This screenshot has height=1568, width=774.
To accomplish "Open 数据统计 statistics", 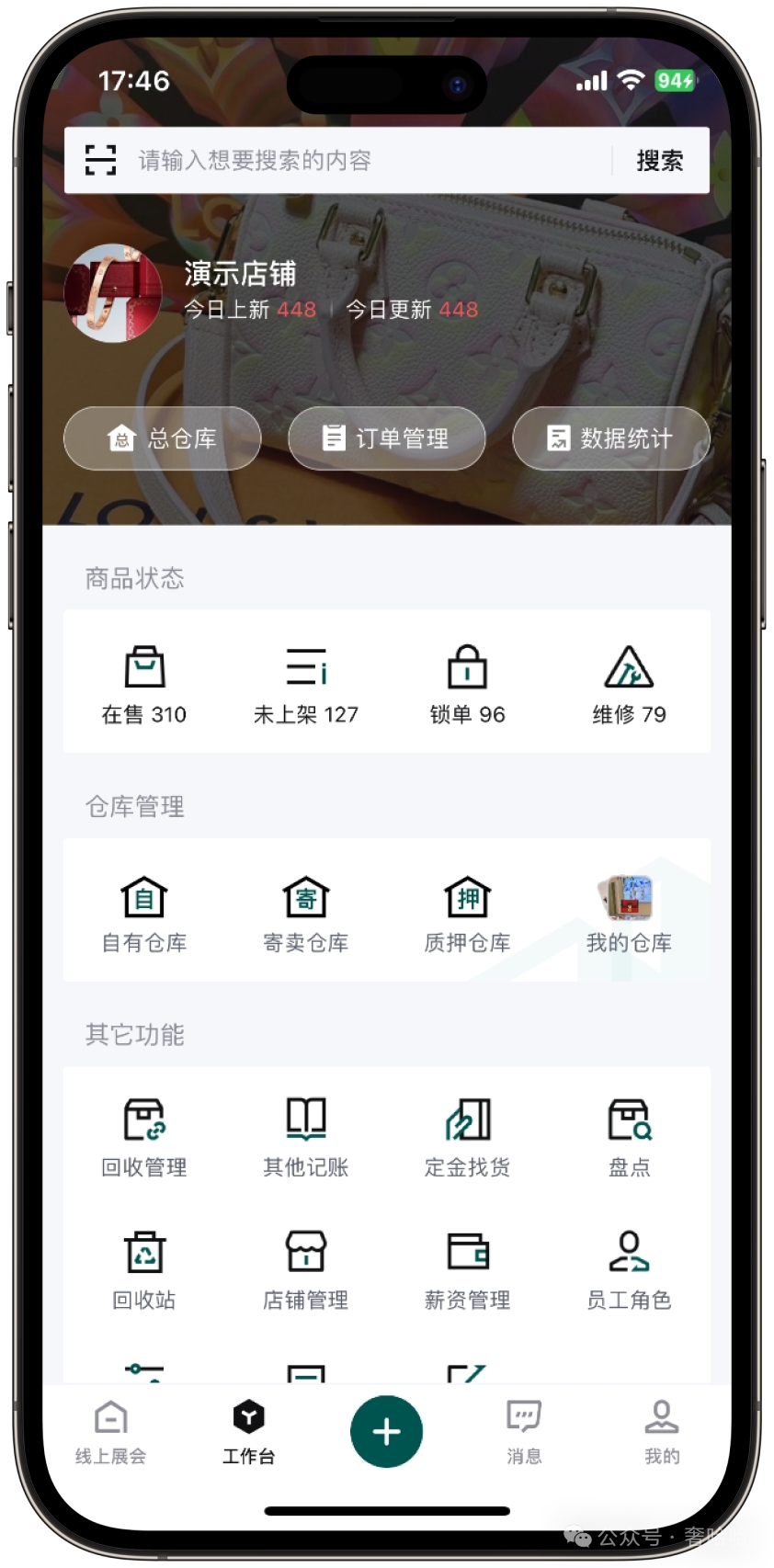I will point(610,438).
